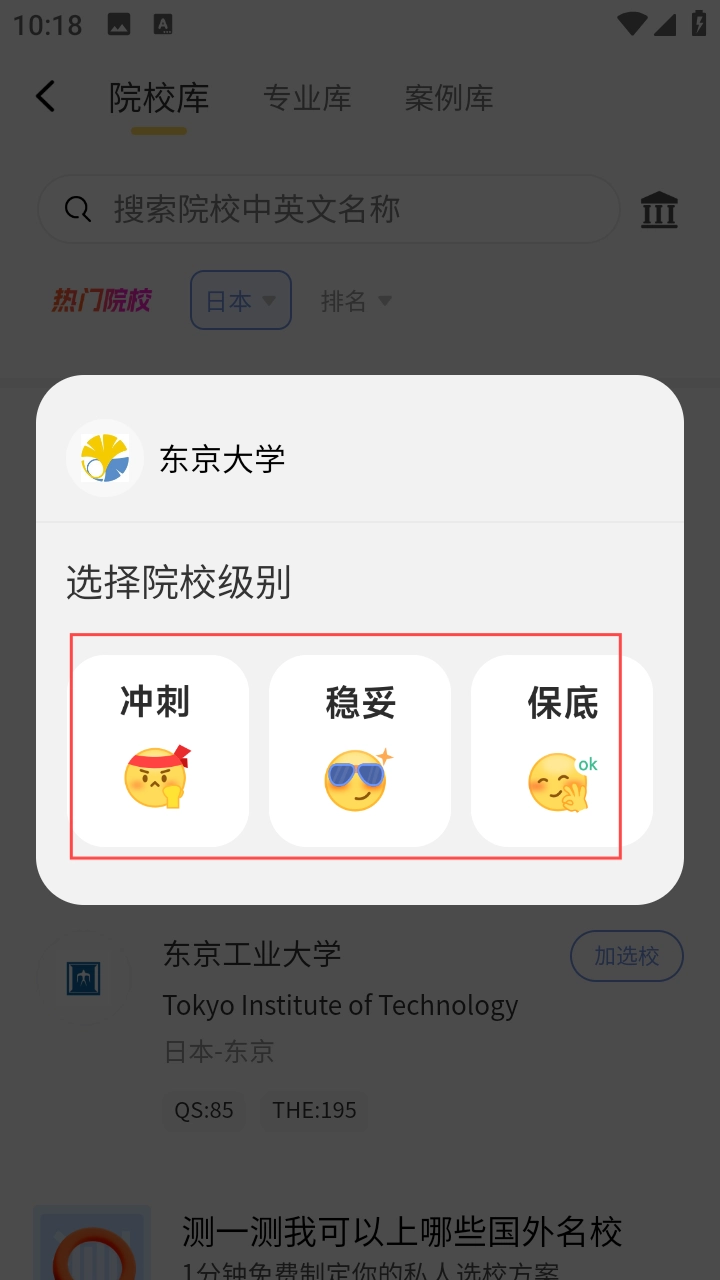Add 东京工业大学 with 加选校 button
Screen dimensions: 720x1280
tap(626, 956)
